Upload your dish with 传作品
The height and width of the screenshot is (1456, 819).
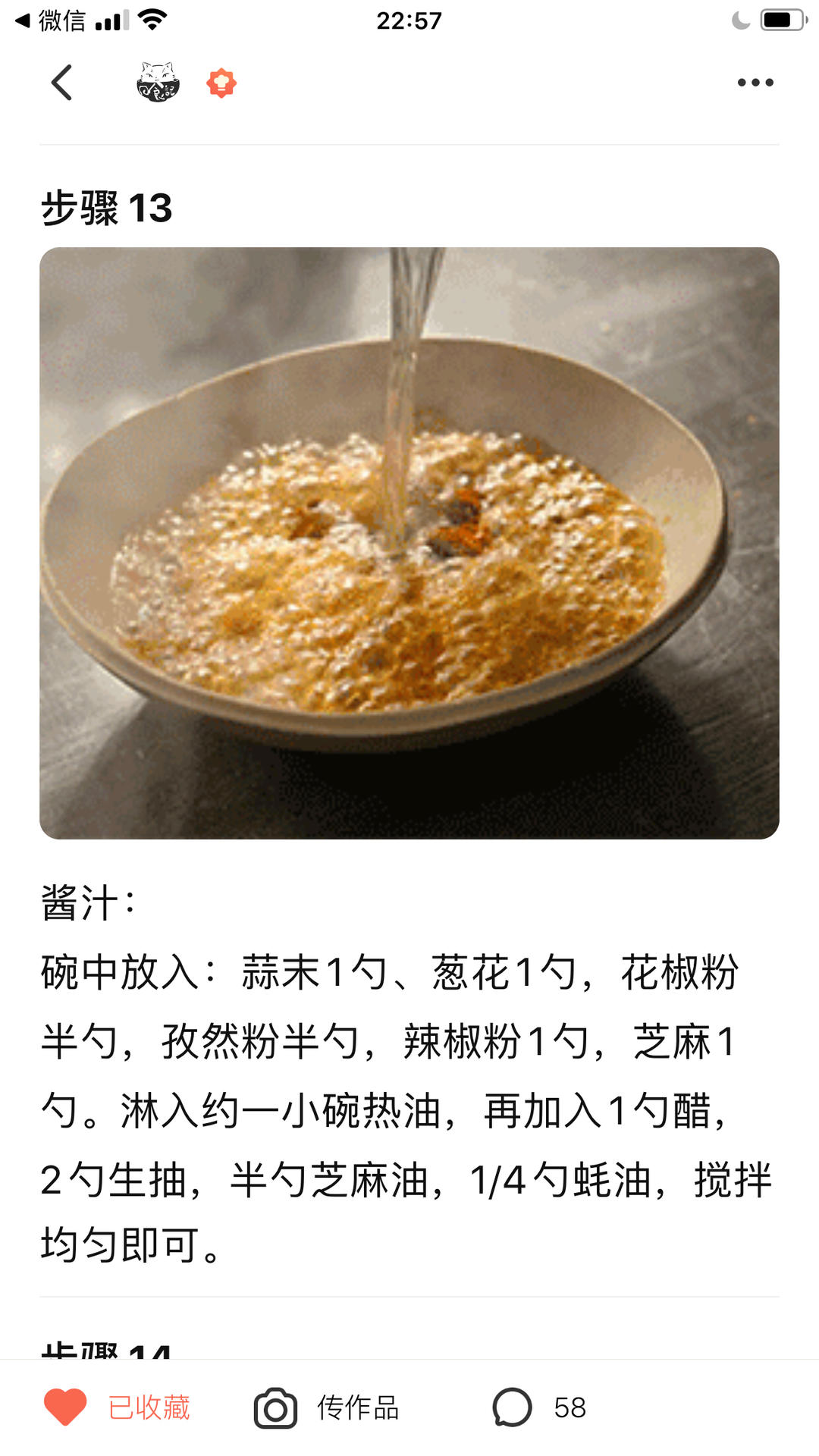point(327,1407)
